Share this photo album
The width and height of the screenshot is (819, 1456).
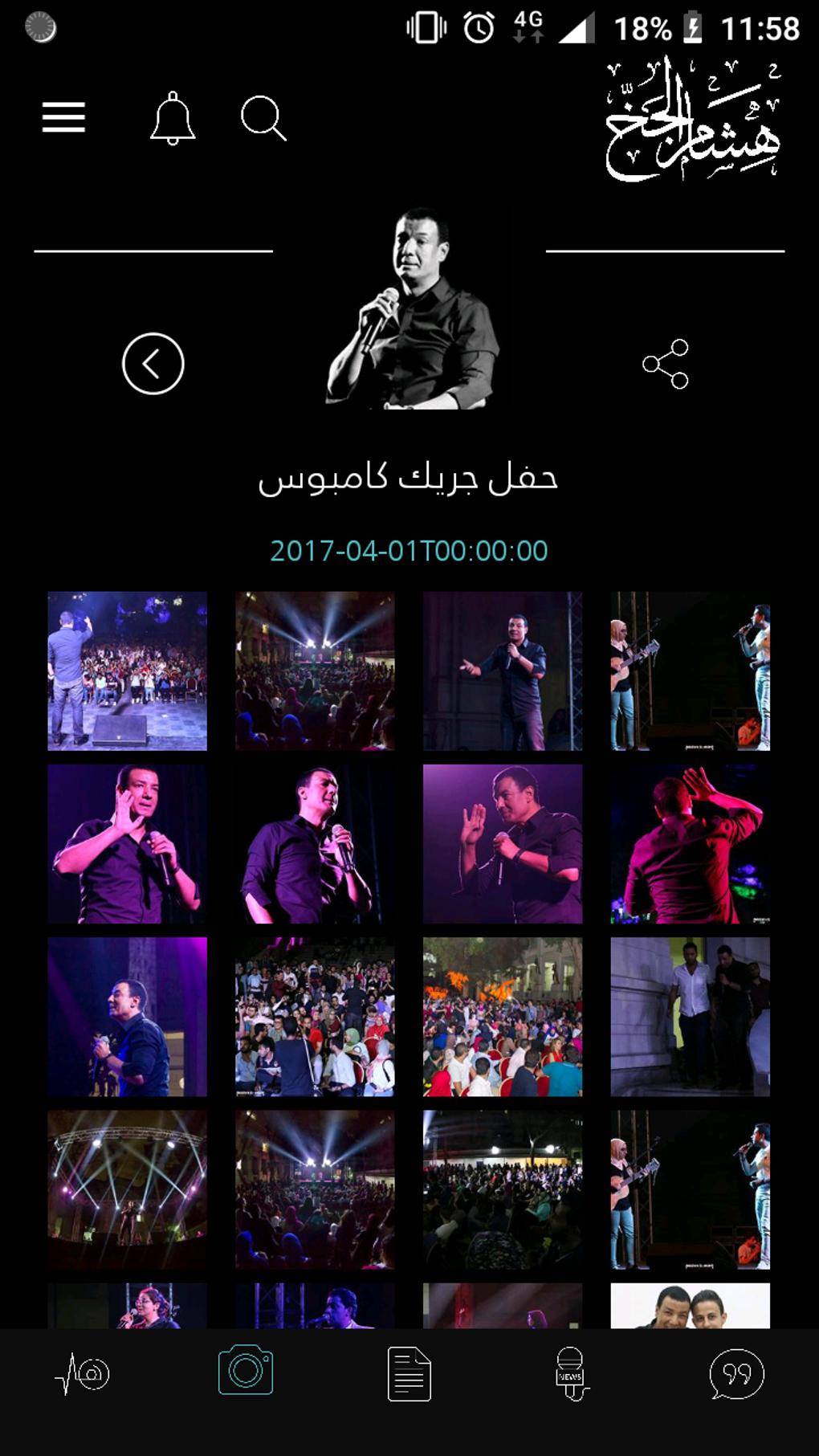point(666,364)
